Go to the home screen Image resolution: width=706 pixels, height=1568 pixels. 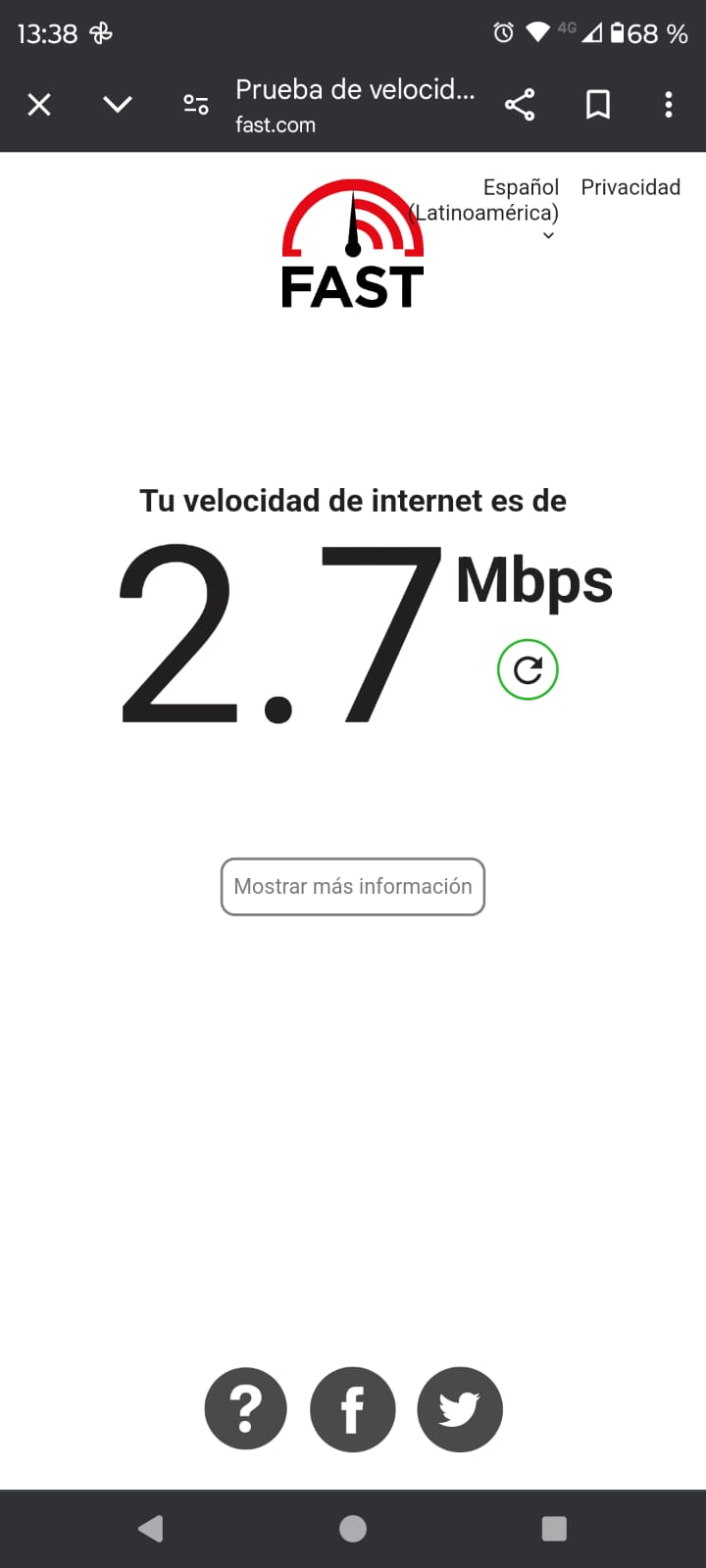[353, 1529]
